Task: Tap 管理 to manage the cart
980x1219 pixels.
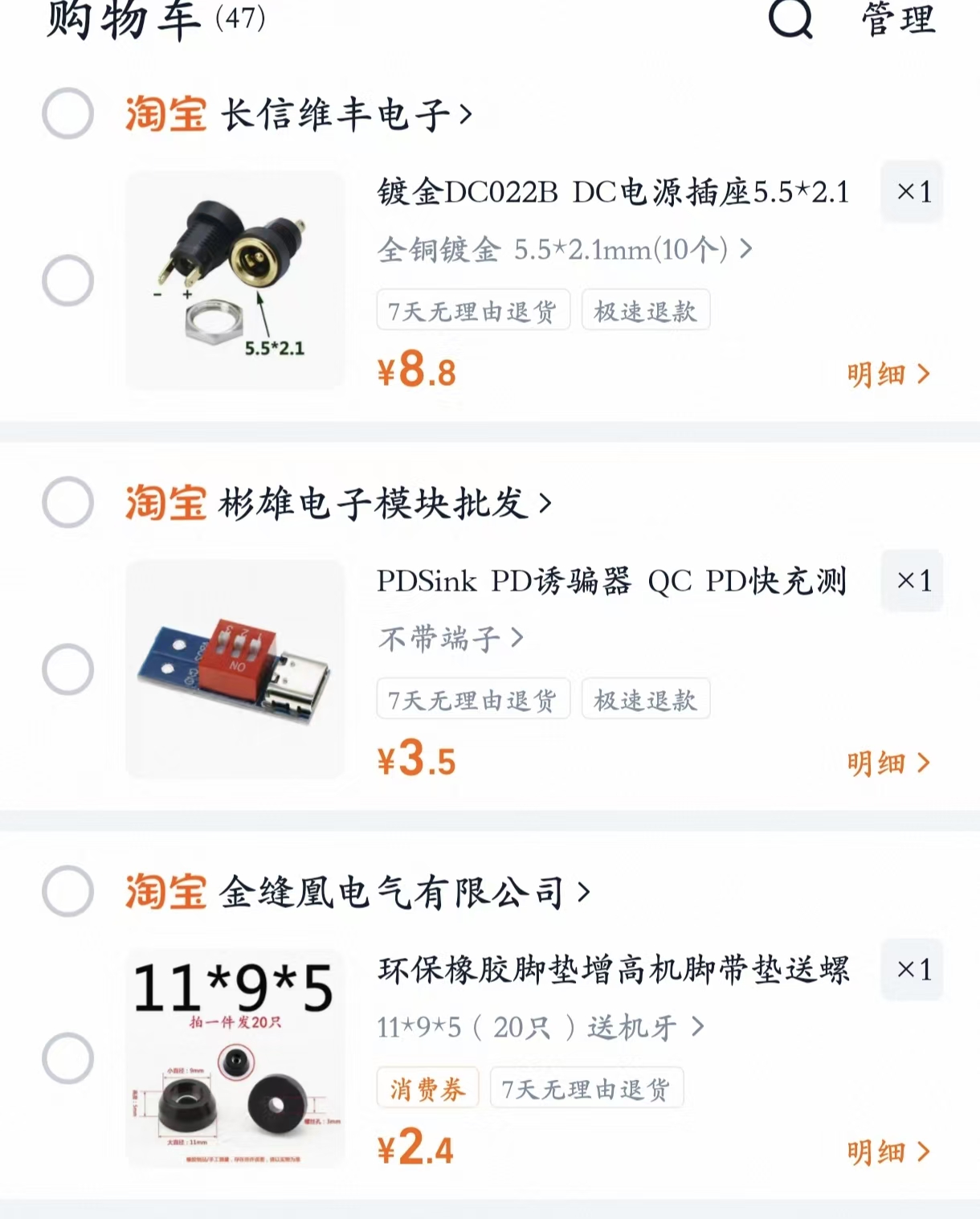Action: click(x=898, y=19)
